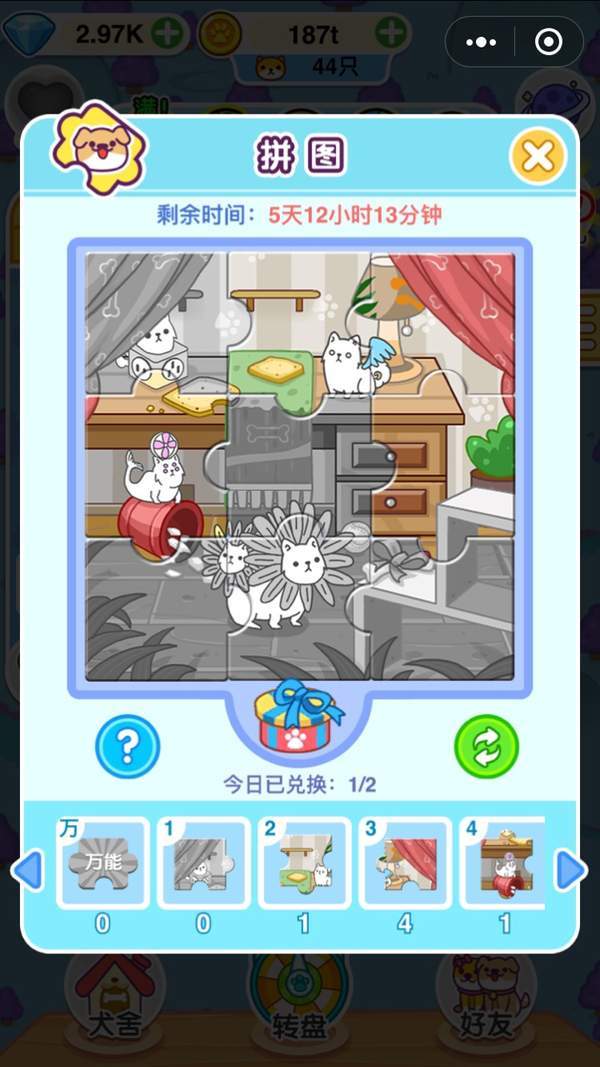
Task: Open the gift box reward
Action: coord(300,716)
